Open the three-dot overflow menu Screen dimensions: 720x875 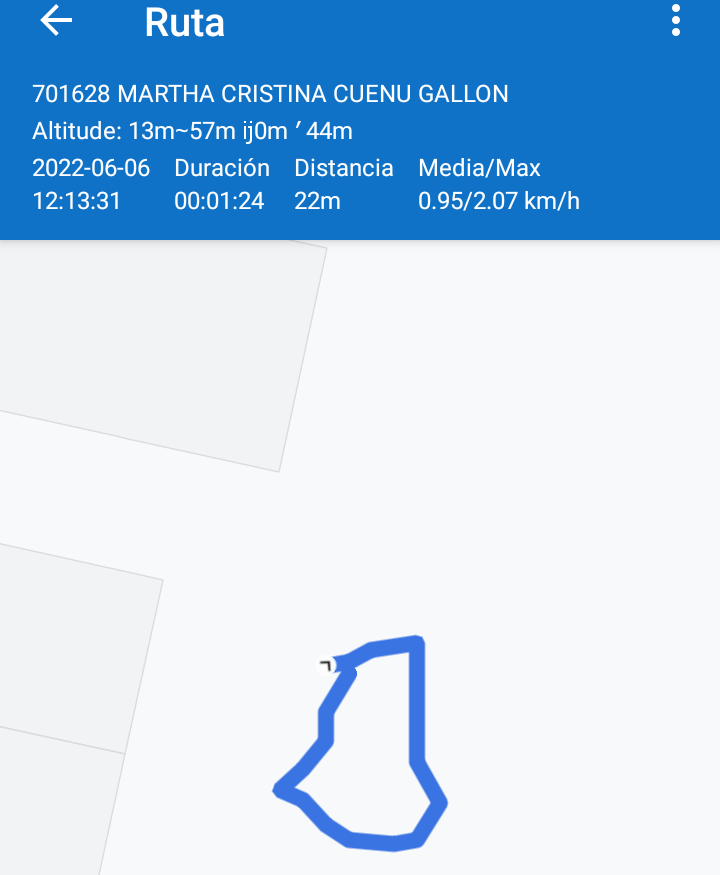pos(676,21)
